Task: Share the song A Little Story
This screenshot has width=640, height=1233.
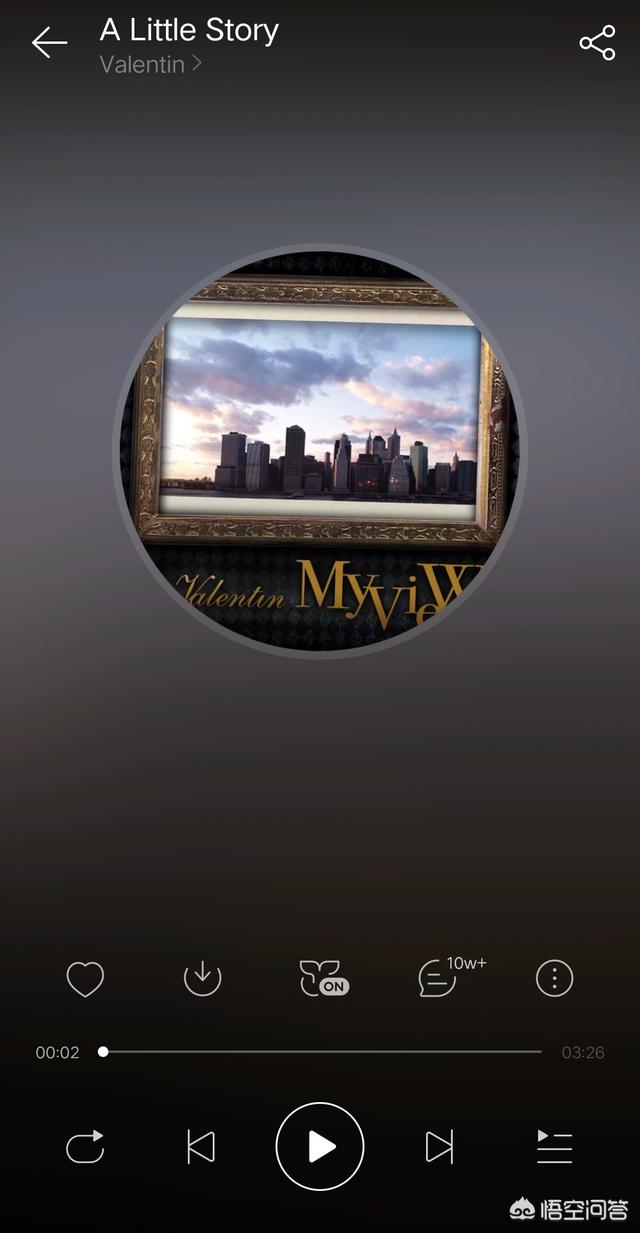Action: [597, 43]
